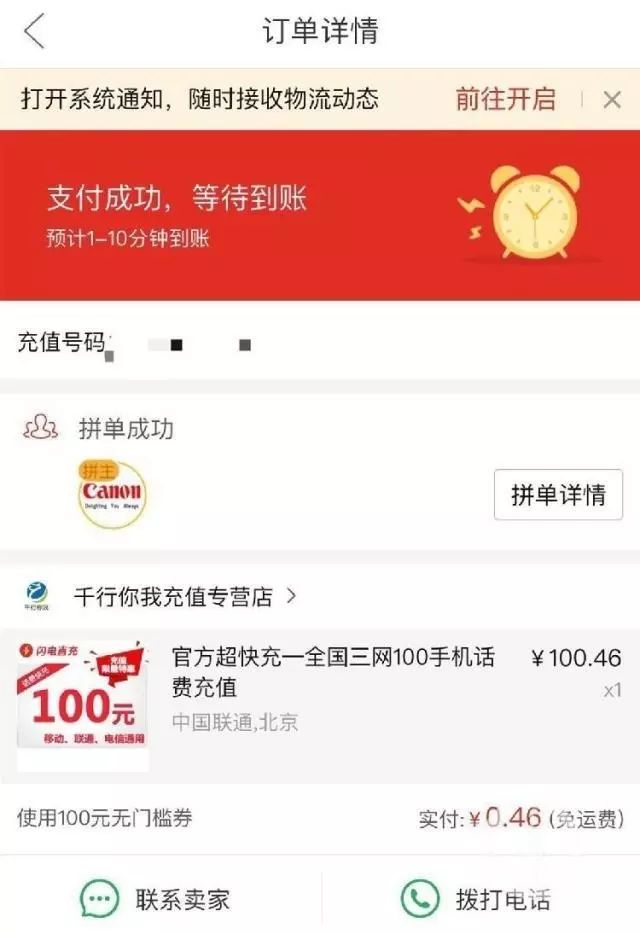This screenshot has height=934, width=640.
Task: Tap 前往开启 to enable notifications
Action: tap(505, 99)
